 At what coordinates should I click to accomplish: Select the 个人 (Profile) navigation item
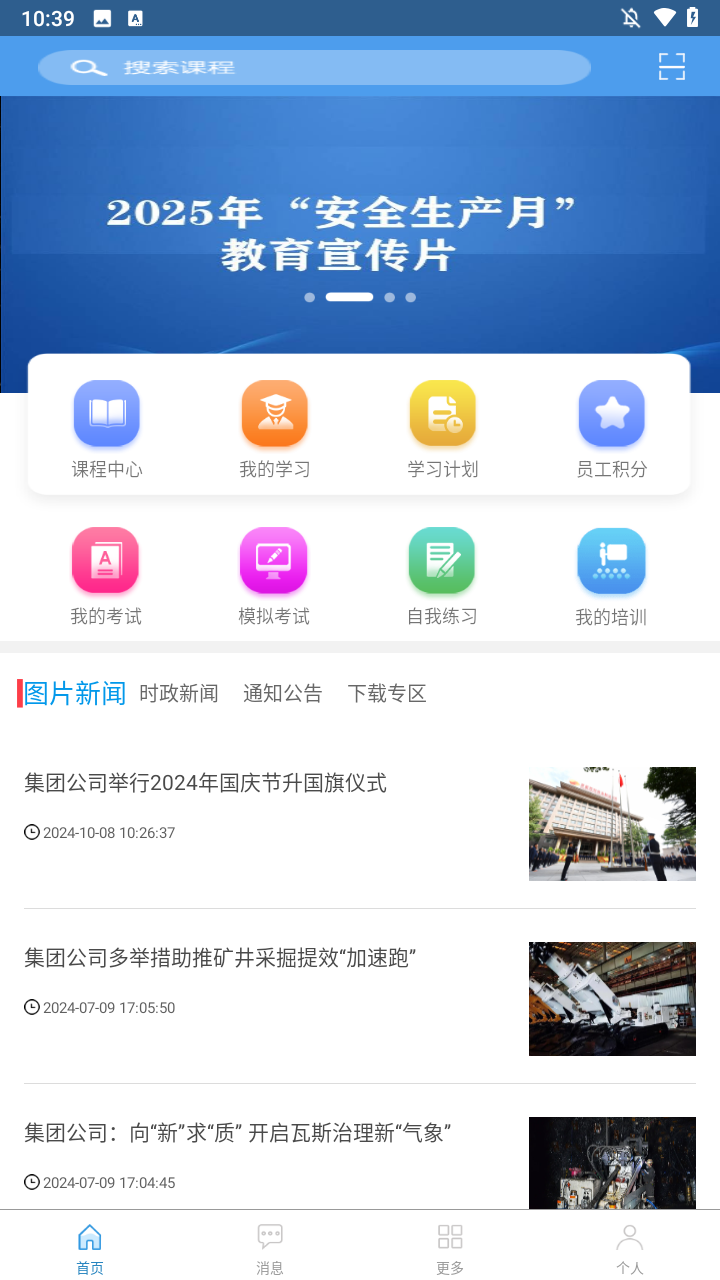coord(629,1247)
